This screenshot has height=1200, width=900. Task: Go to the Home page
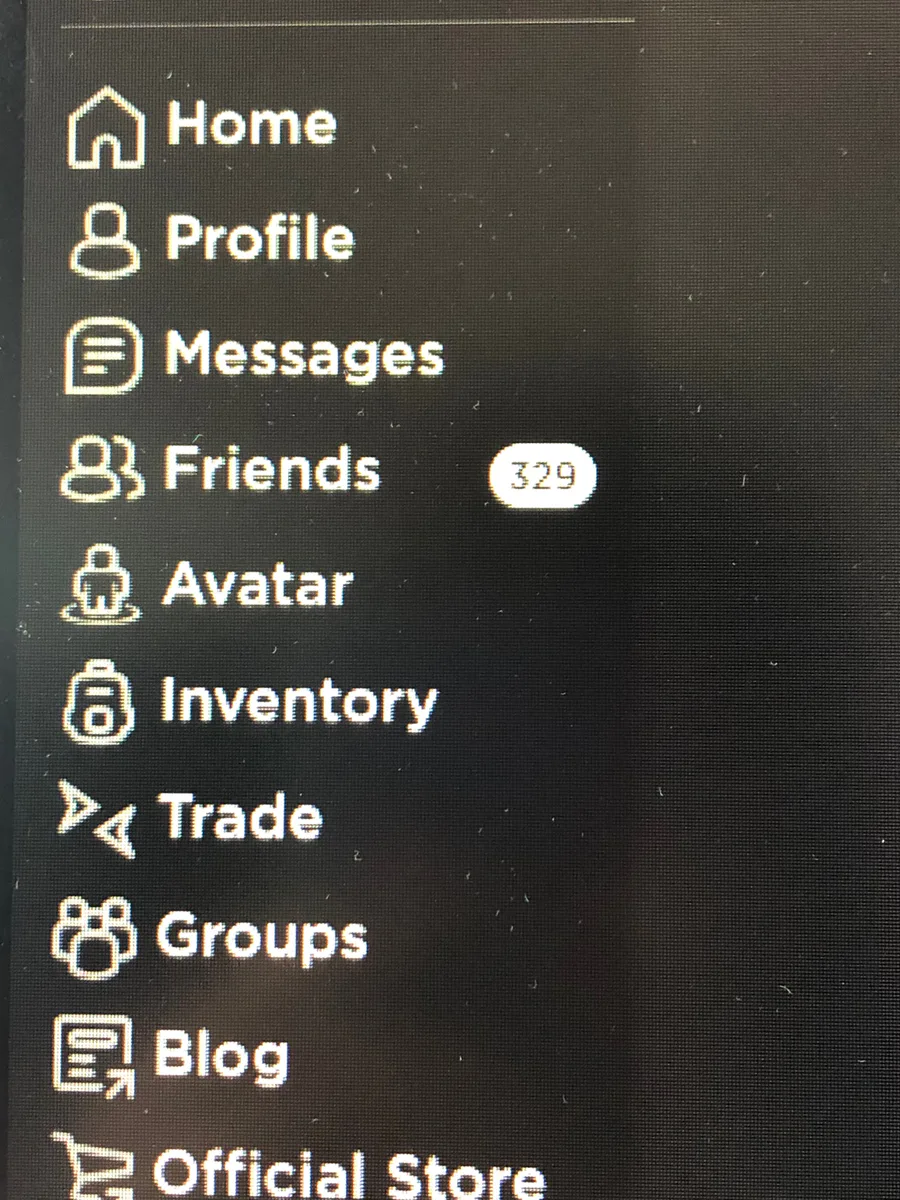point(250,125)
